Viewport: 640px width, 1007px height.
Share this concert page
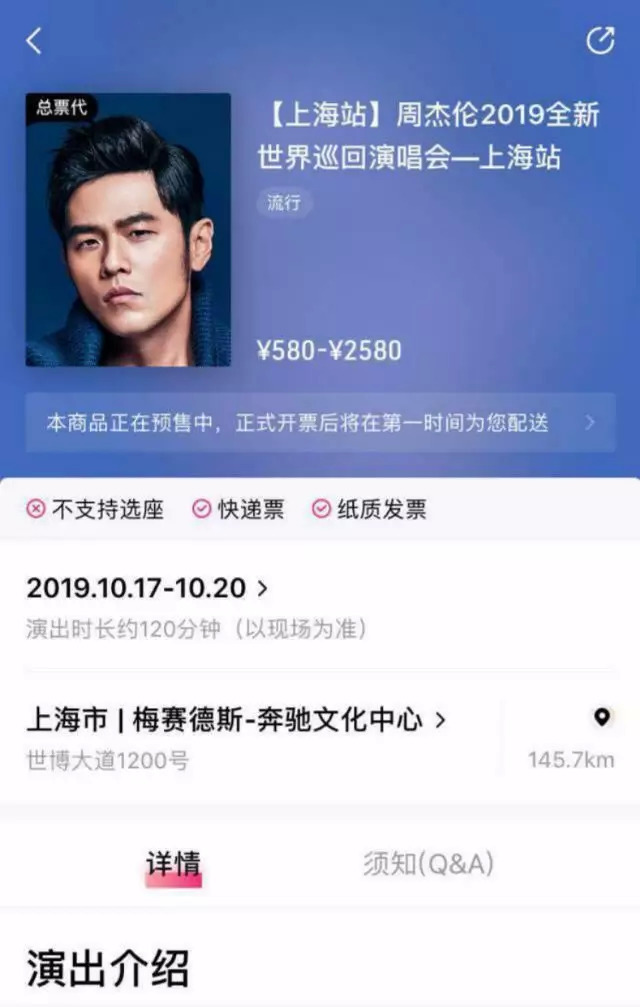pyautogui.click(x=599, y=40)
